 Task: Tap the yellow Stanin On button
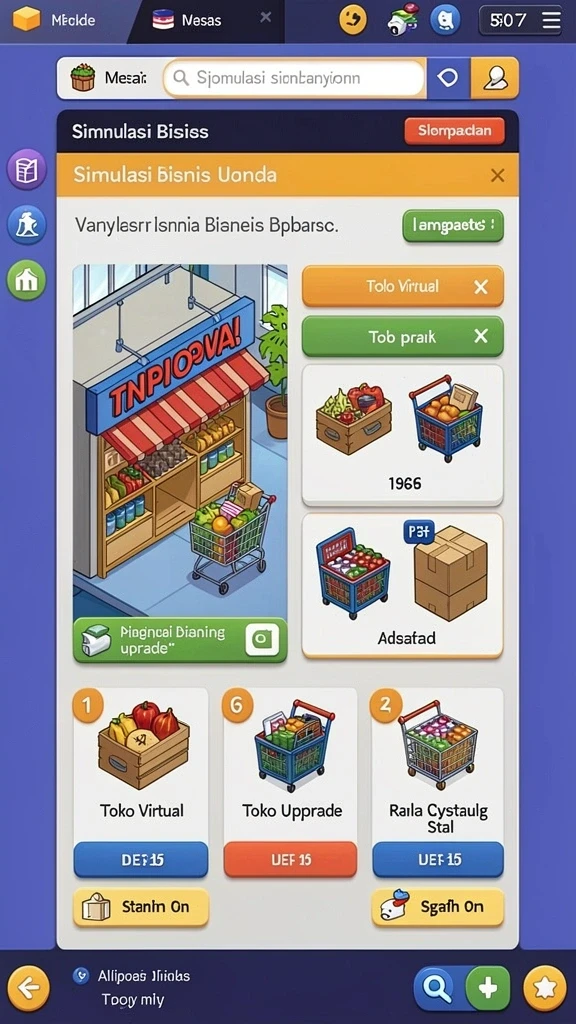click(140, 907)
